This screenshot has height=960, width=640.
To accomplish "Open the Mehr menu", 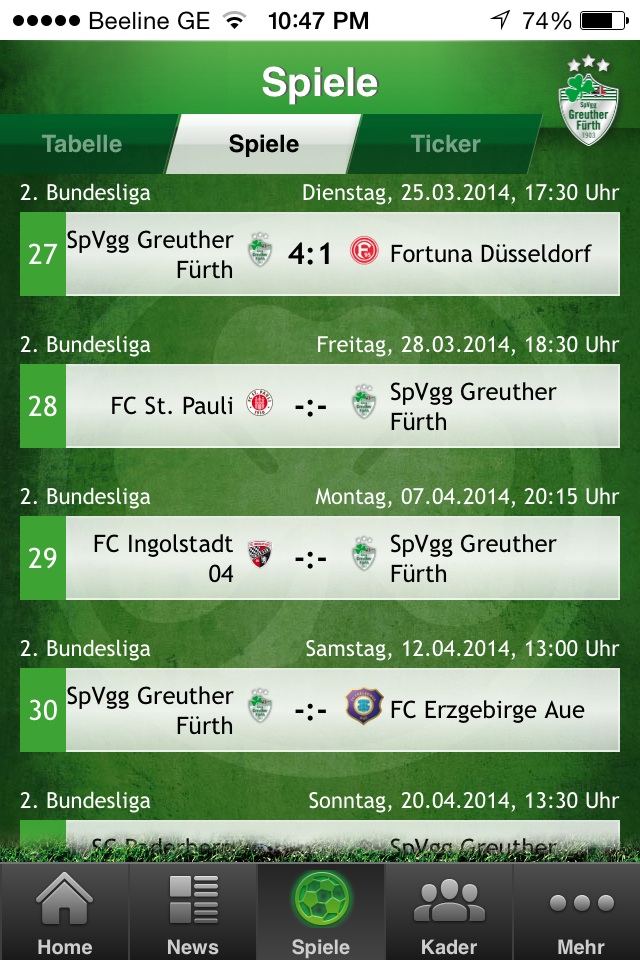I will click(581, 914).
